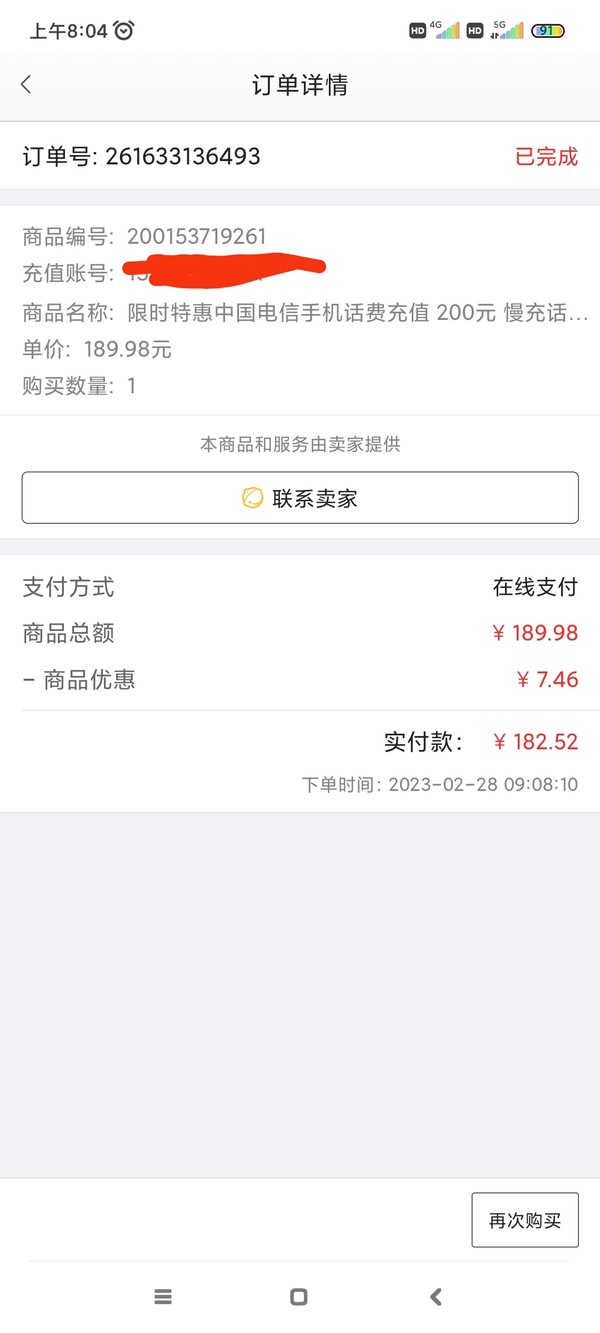The image size is (600, 1333).
Task: Tap the 联系卖家 button
Action: point(300,498)
